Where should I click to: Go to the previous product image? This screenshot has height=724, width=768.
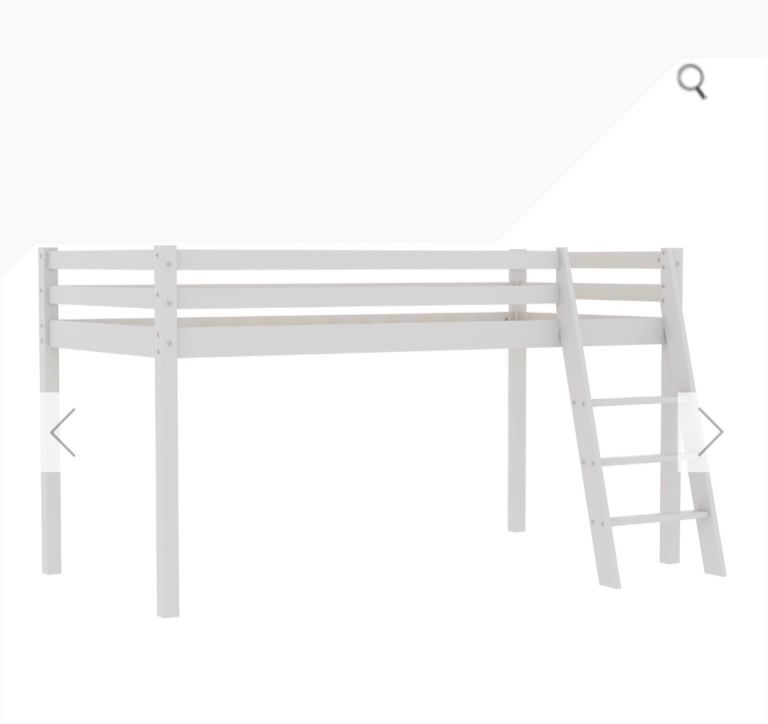(x=62, y=432)
